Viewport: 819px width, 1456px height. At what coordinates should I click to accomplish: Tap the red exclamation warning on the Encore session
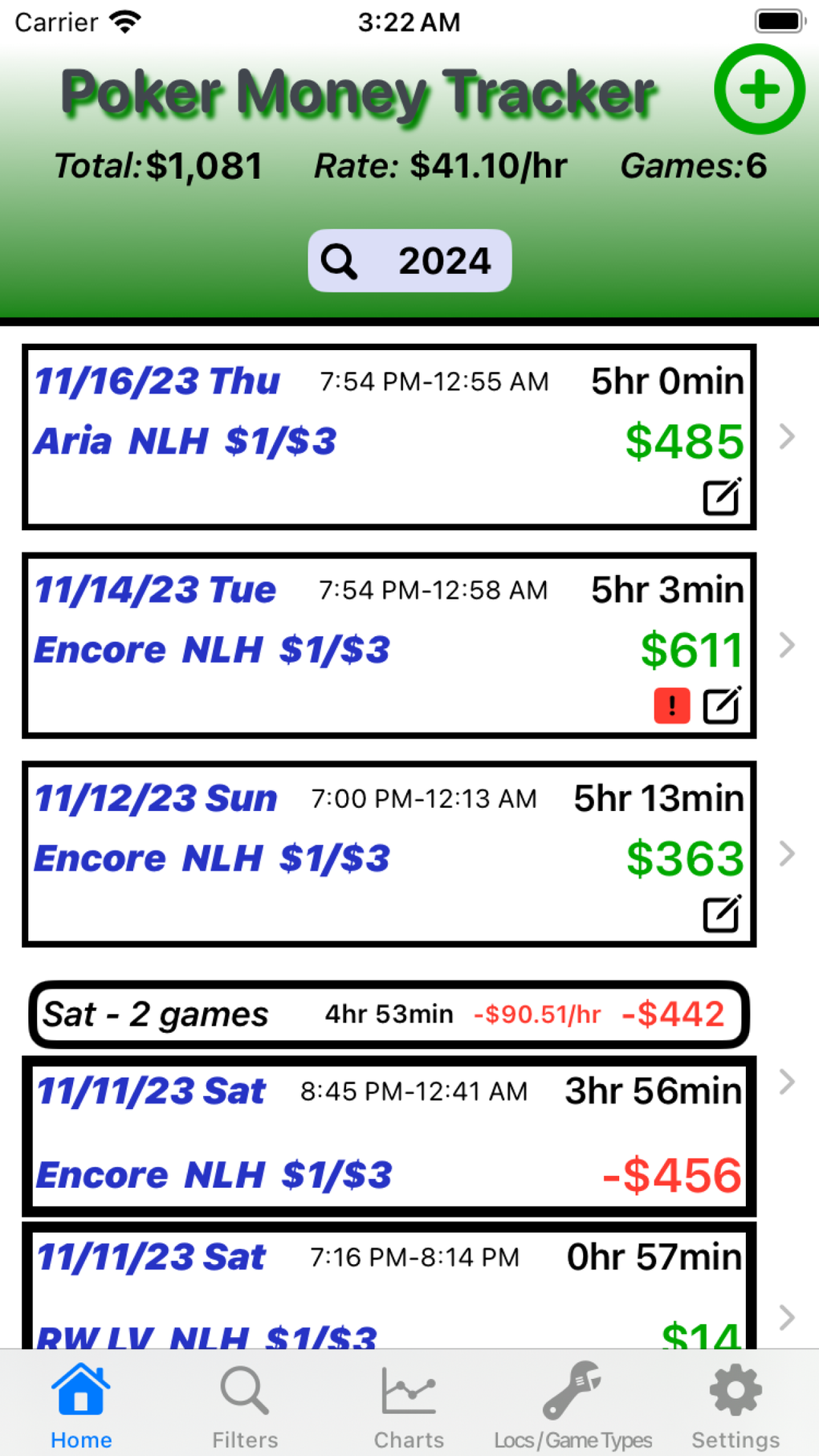tap(671, 705)
